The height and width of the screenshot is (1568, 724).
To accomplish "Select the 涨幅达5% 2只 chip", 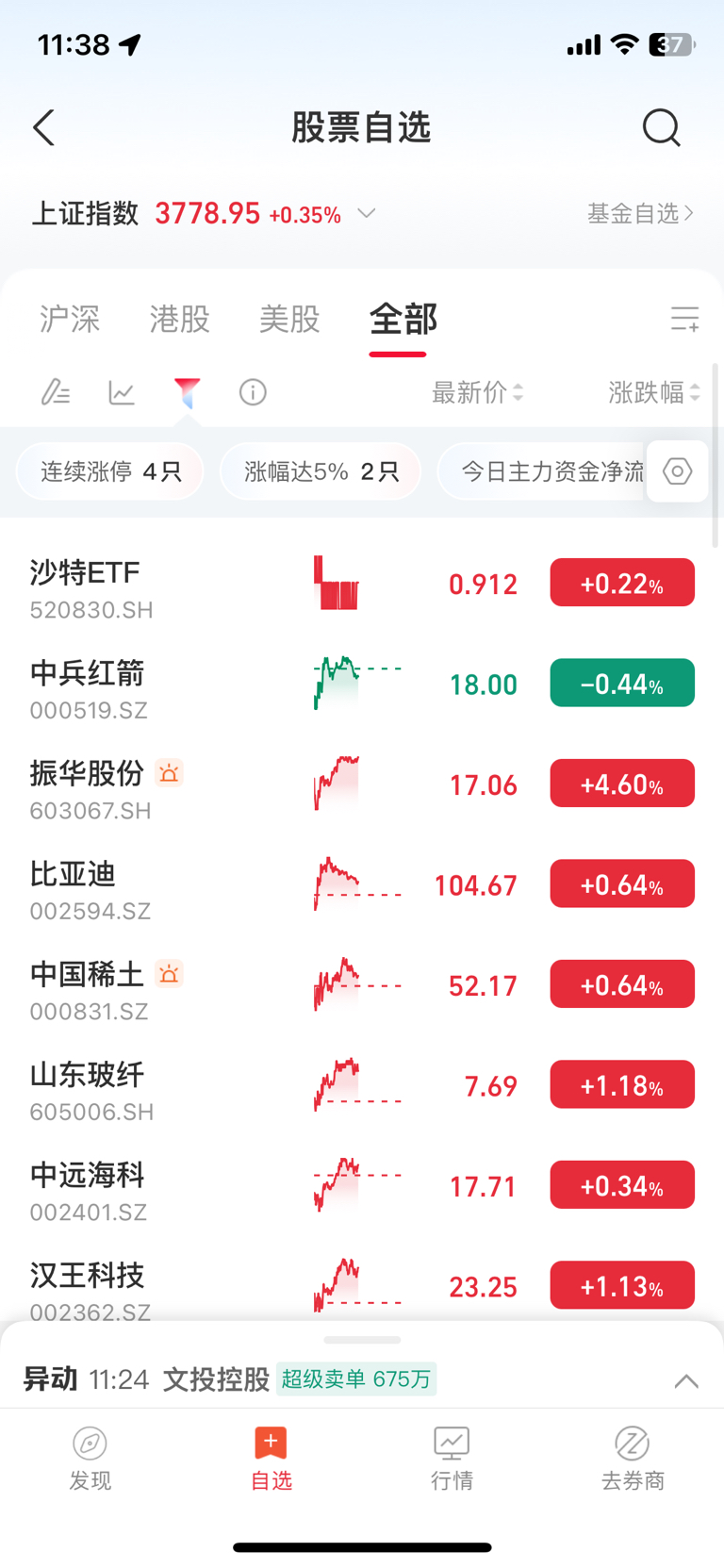I will click(x=321, y=471).
